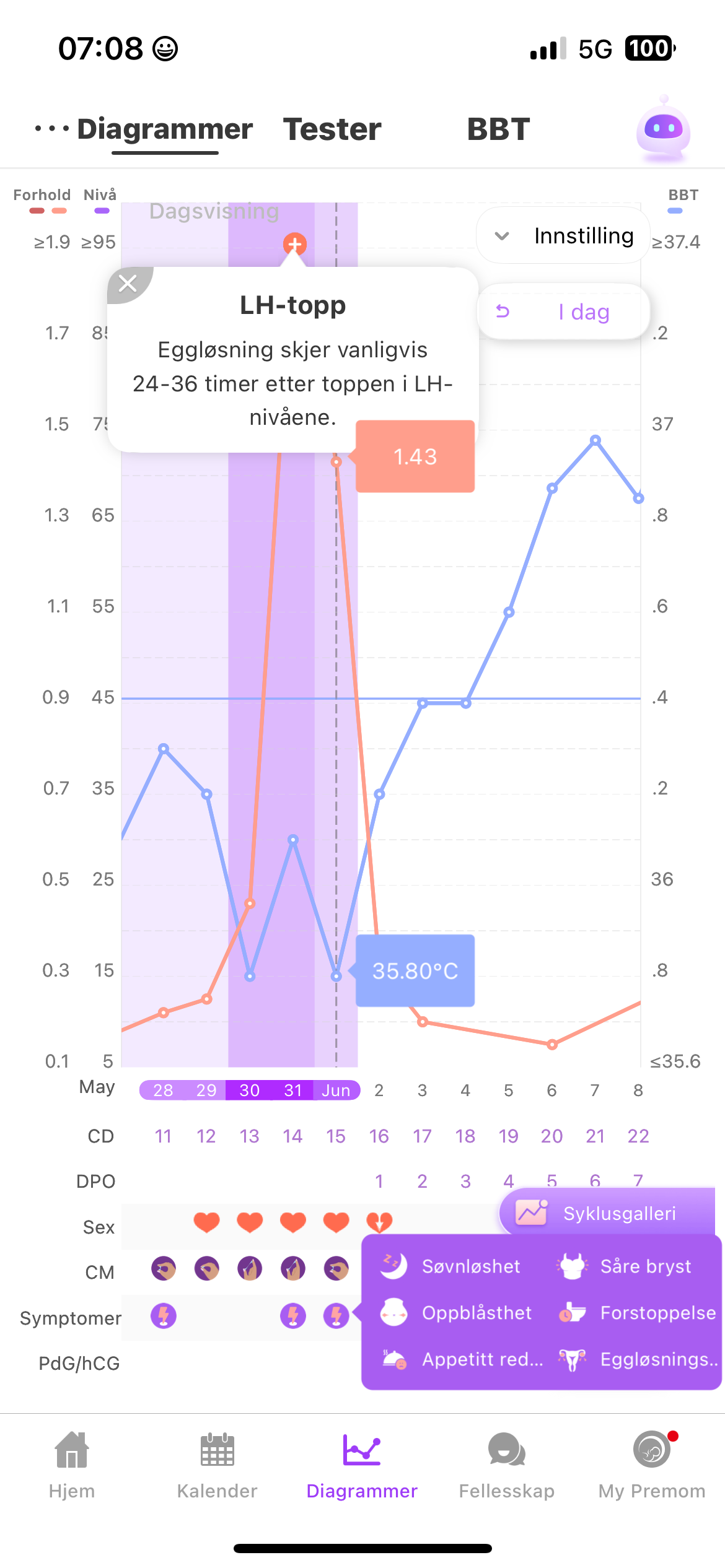Tap the three dots before Diagrammer
The width and height of the screenshot is (725, 1568).
51,129
